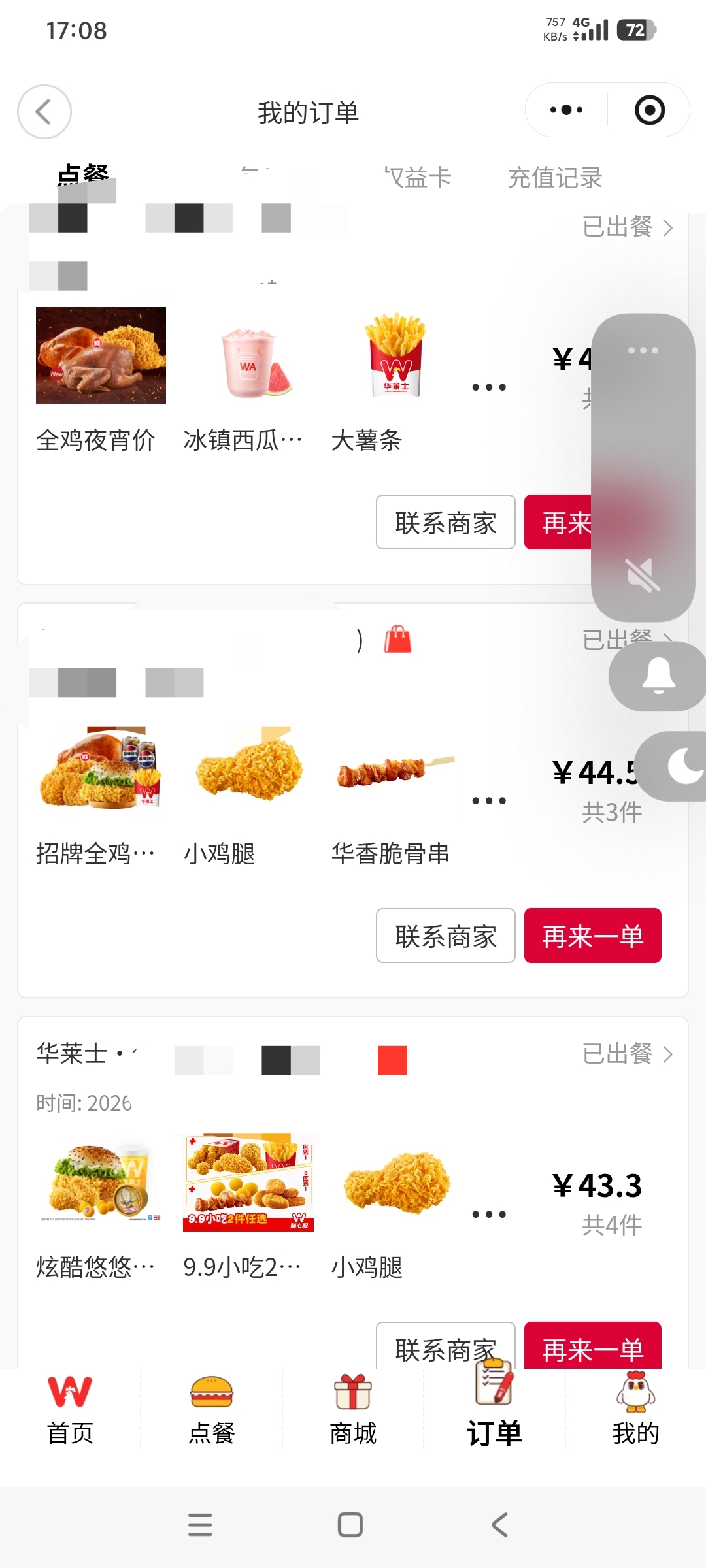This screenshot has height=1568, width=706.
Task: Show more items in the 招牌全鸡 order
Action: [x=489, y=800]
